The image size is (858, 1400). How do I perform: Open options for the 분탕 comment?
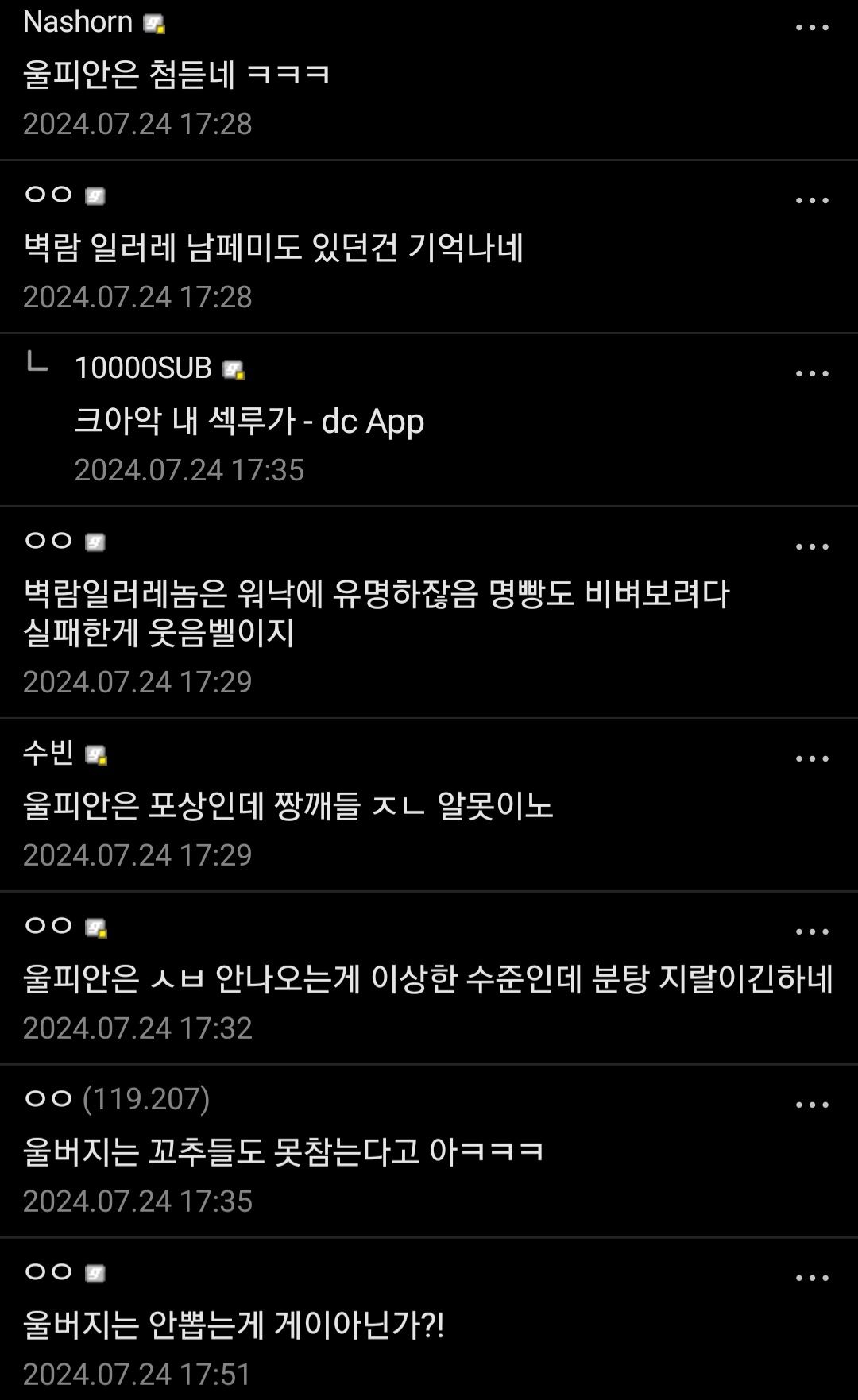(x=811, y=932)
